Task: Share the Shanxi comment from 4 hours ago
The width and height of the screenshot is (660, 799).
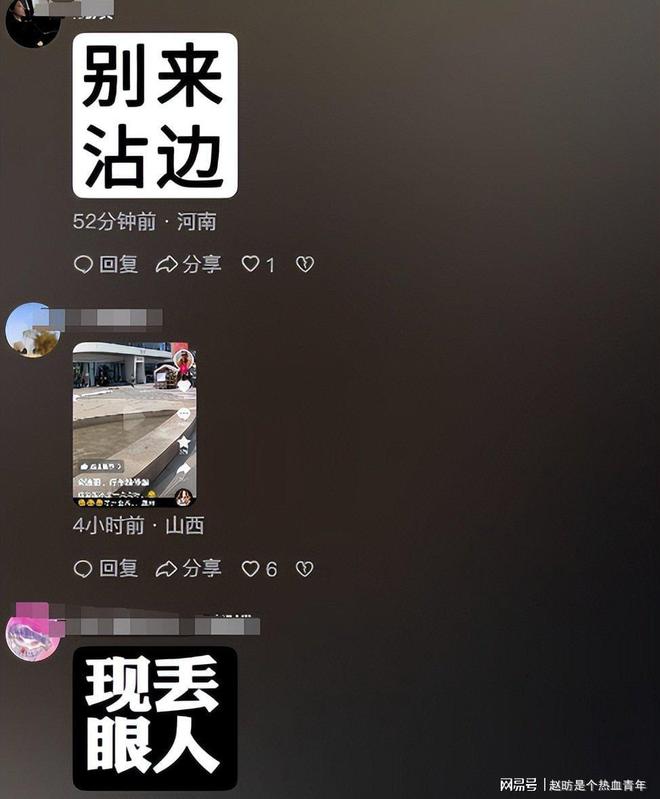Action: [x=188, y=568]
